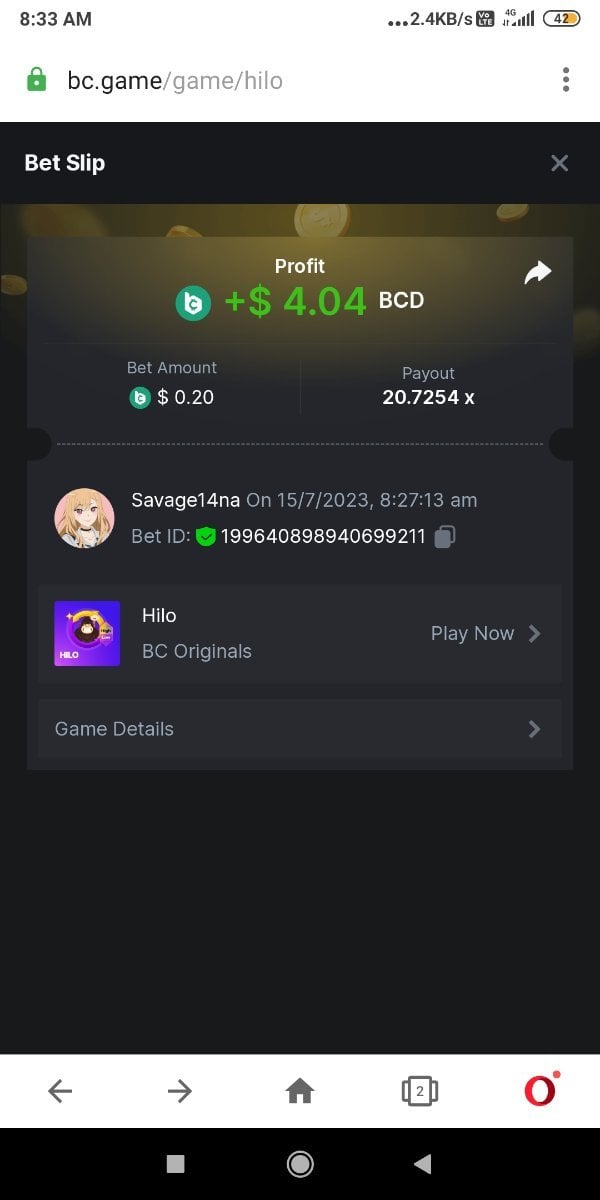Go forward in the browser
Screen dimensions: 600x1200
tap(180, 1091)
